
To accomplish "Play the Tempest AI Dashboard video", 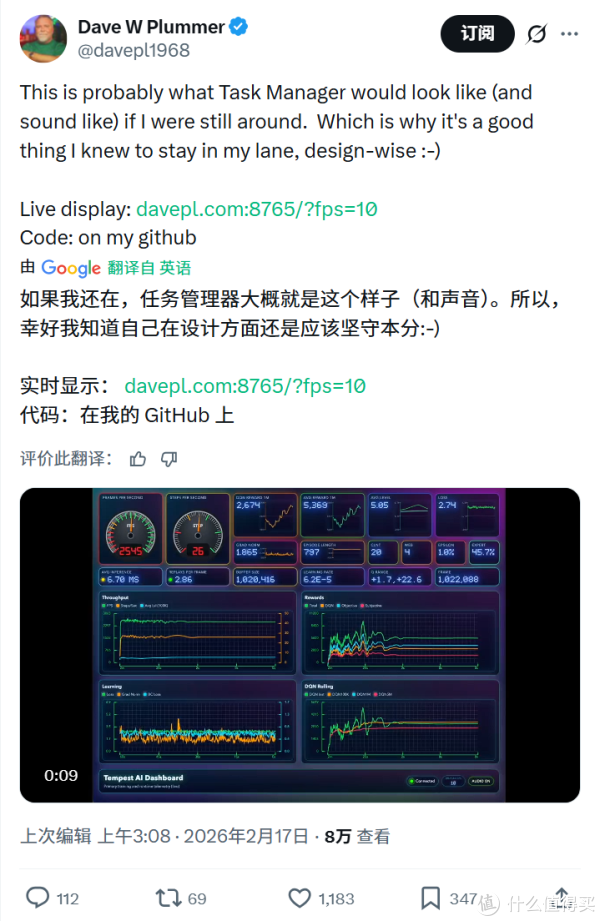I will [x=300, y=644].
